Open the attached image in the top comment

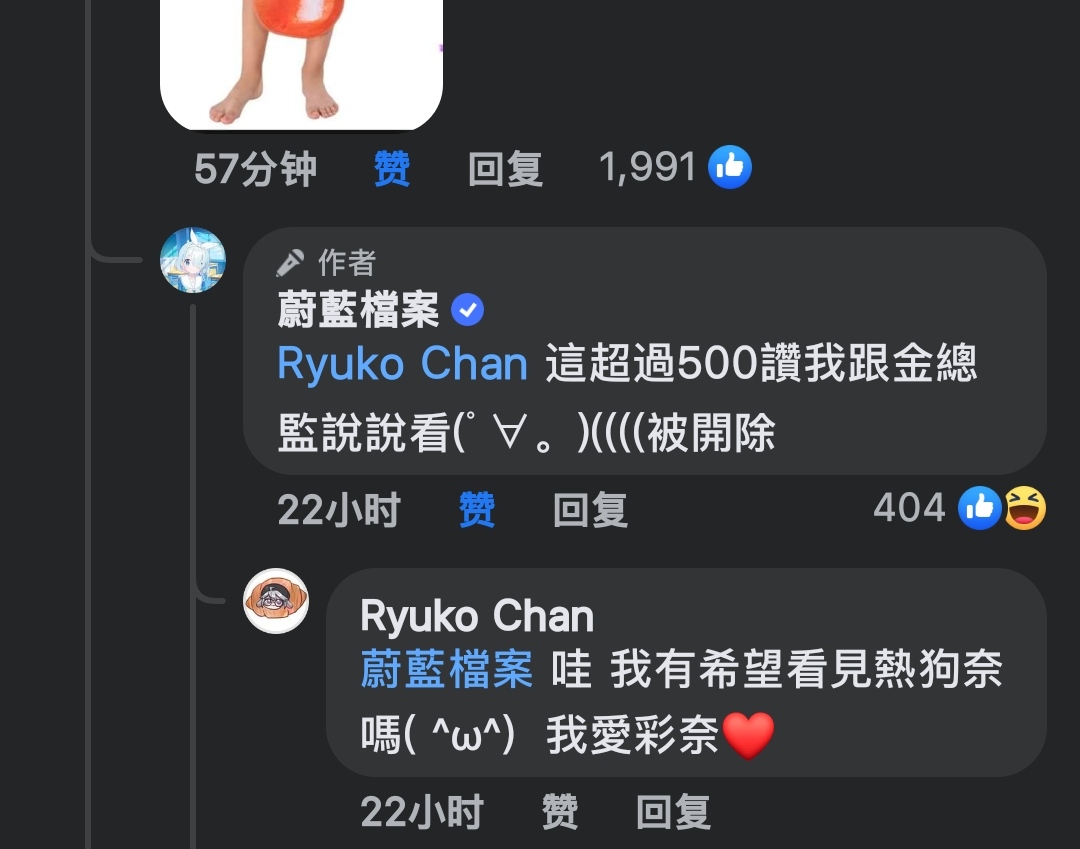(301, 62)
